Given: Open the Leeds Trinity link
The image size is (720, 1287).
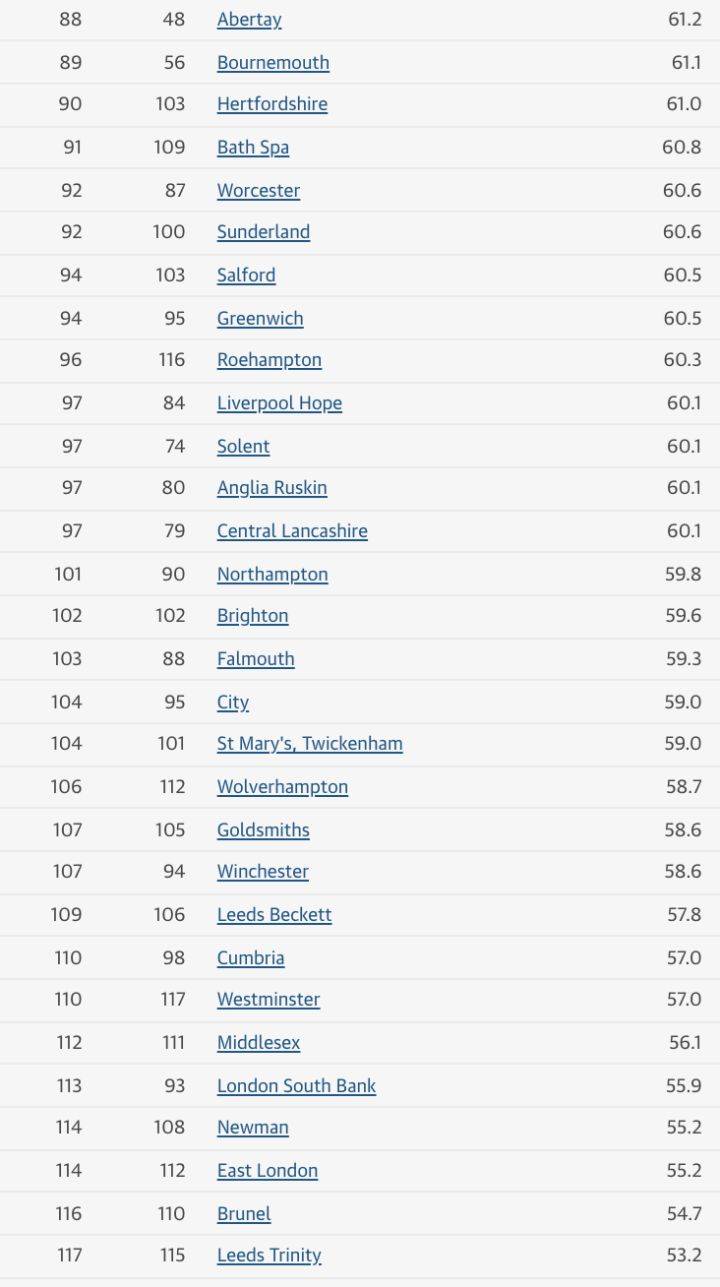Looking at the screenshot, I should coord(269,1256).
